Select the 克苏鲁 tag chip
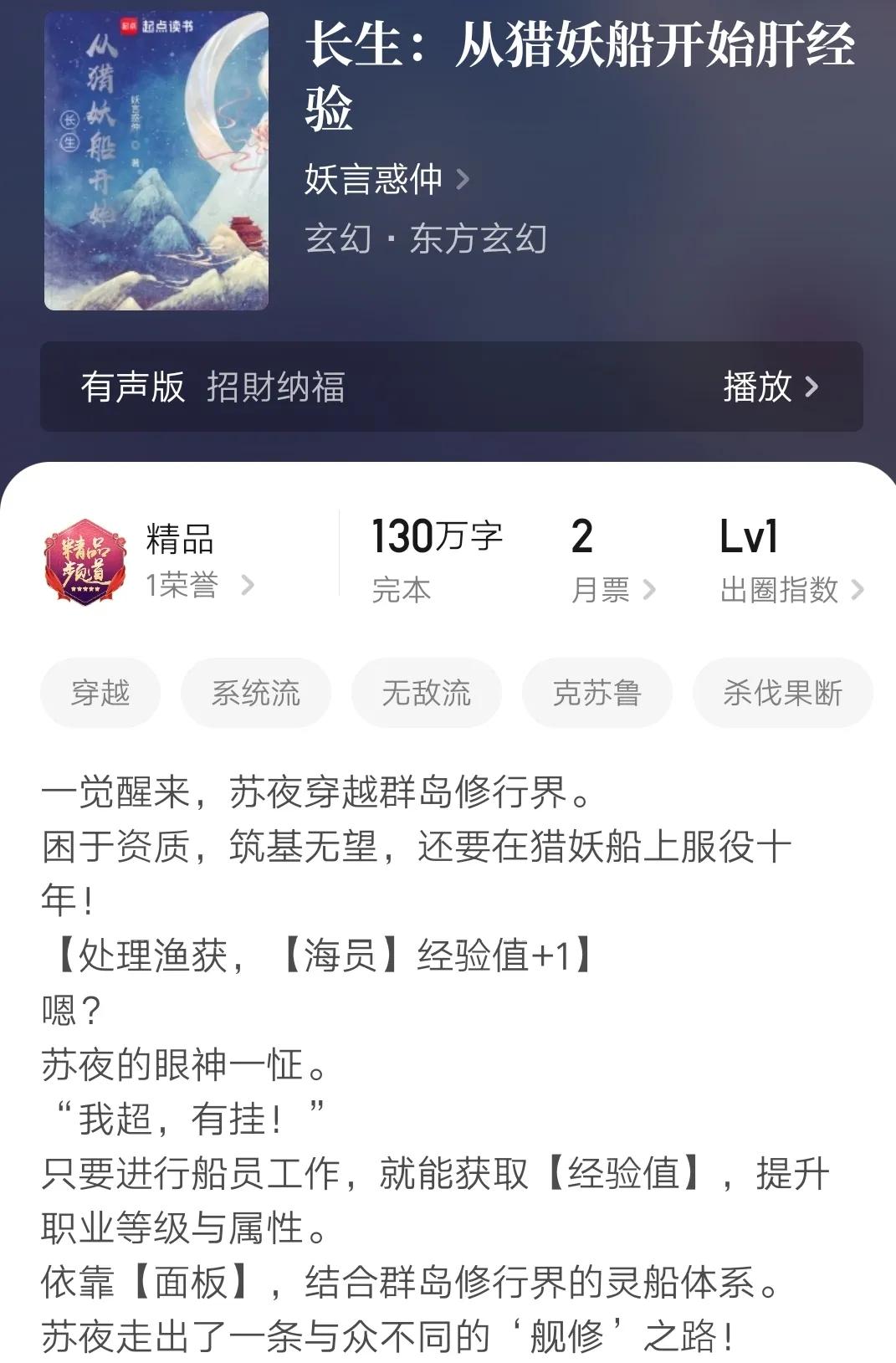This screenshot has width=896, height=1363. coord(596,693)
